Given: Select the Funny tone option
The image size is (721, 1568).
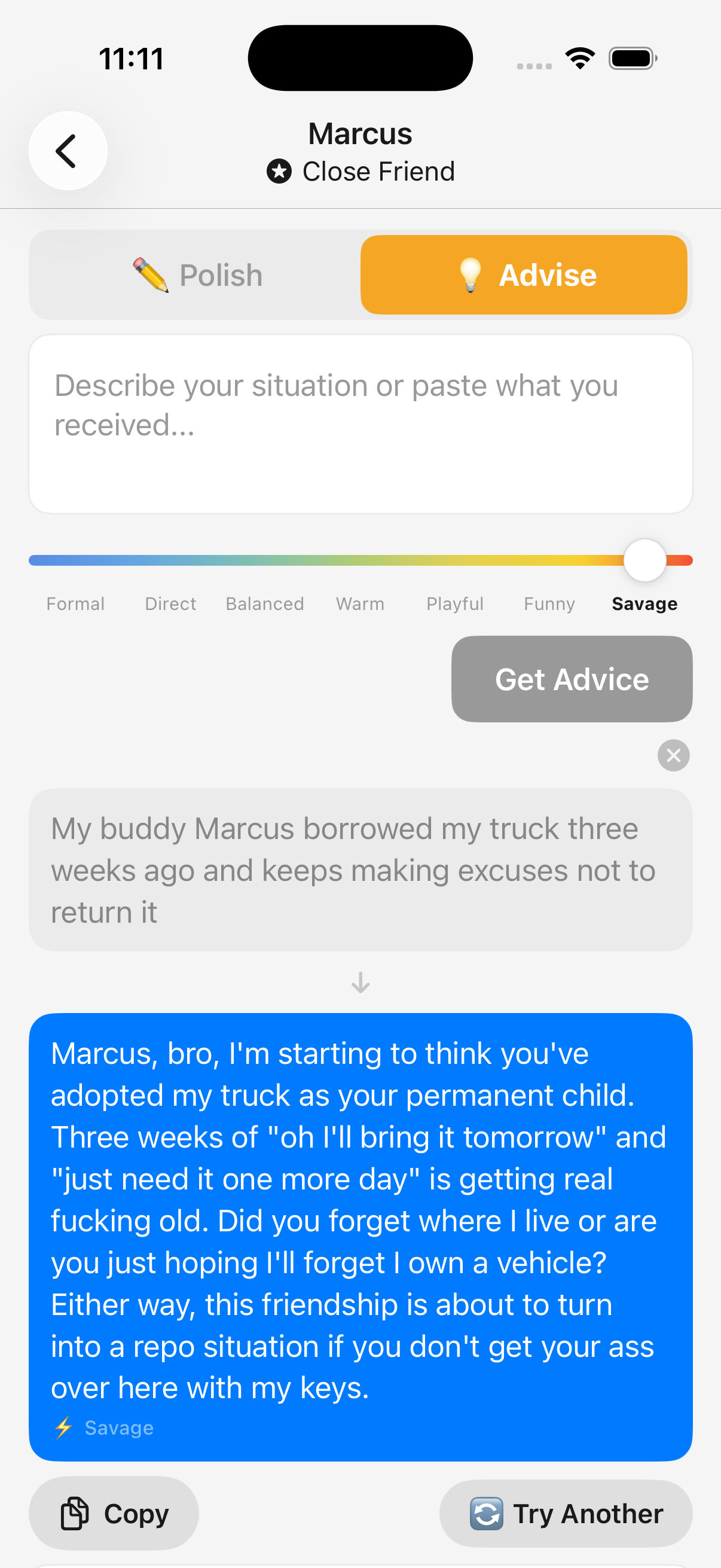Looking at the screenshot, I should click(548, 603).
